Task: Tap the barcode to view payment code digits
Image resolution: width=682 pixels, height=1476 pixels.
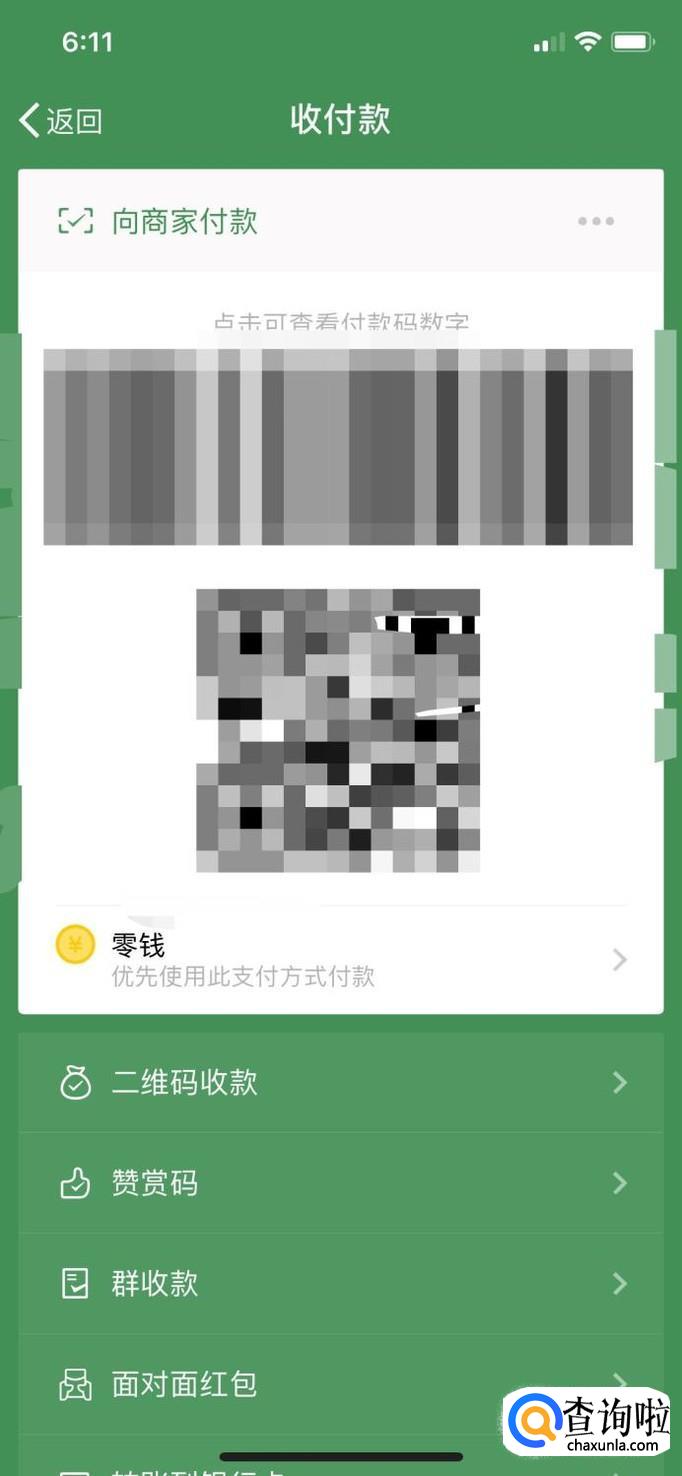Action: click(338, 447)
